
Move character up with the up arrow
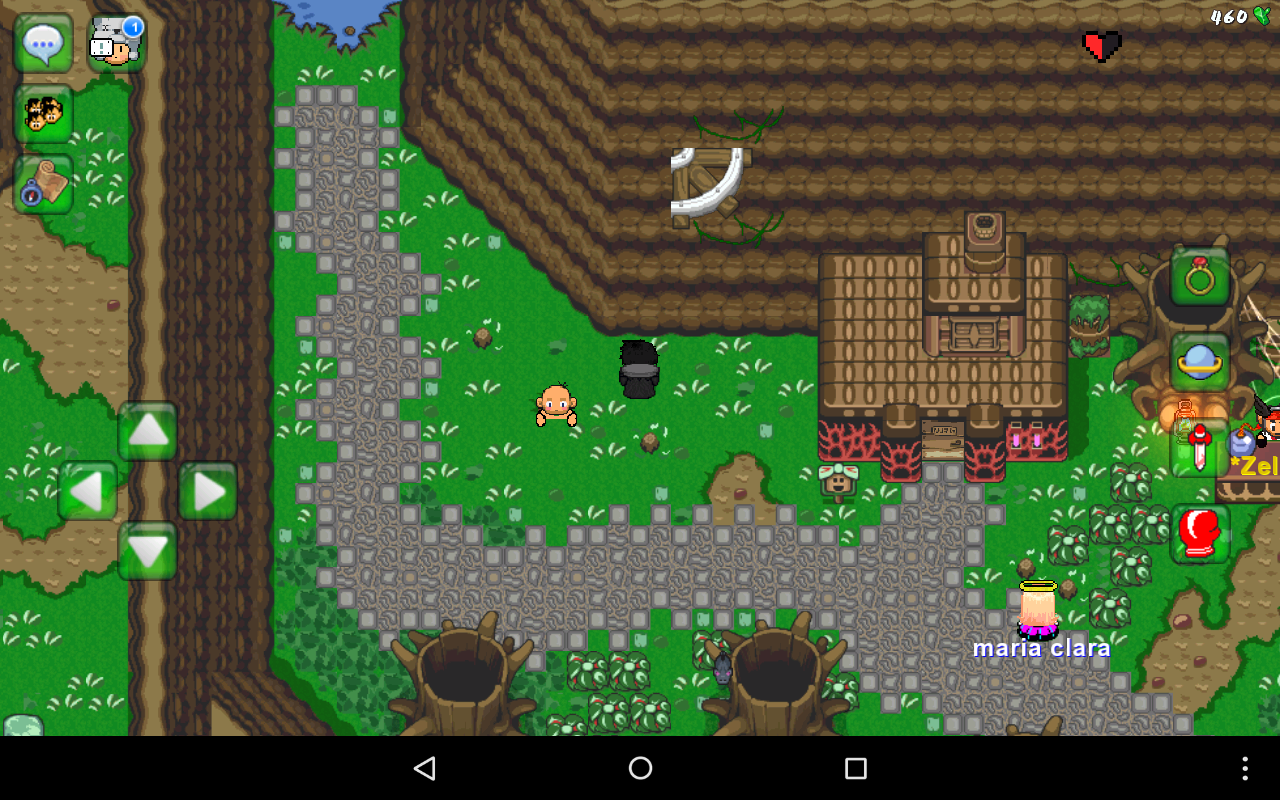[x=148, y=431]
